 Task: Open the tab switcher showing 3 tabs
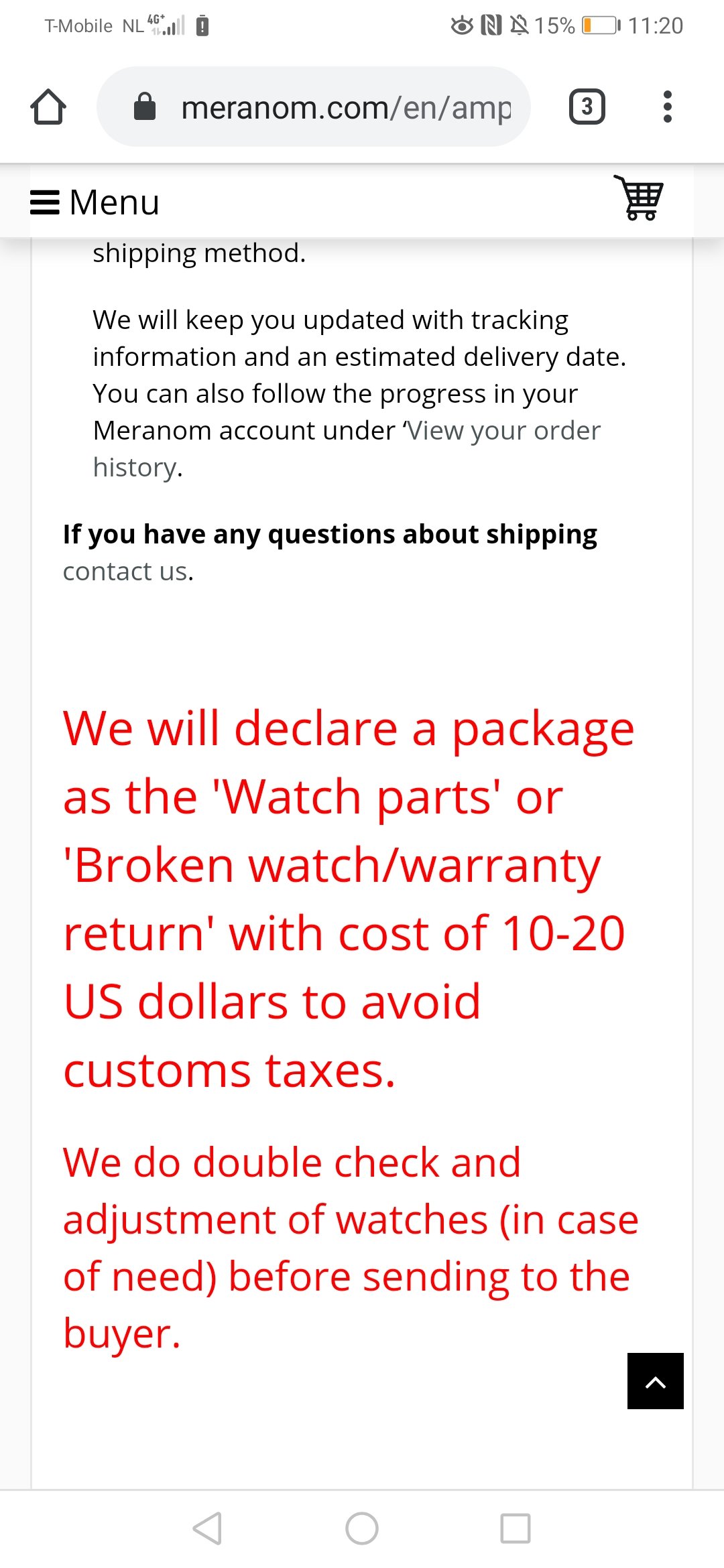[x=587, y=107]
